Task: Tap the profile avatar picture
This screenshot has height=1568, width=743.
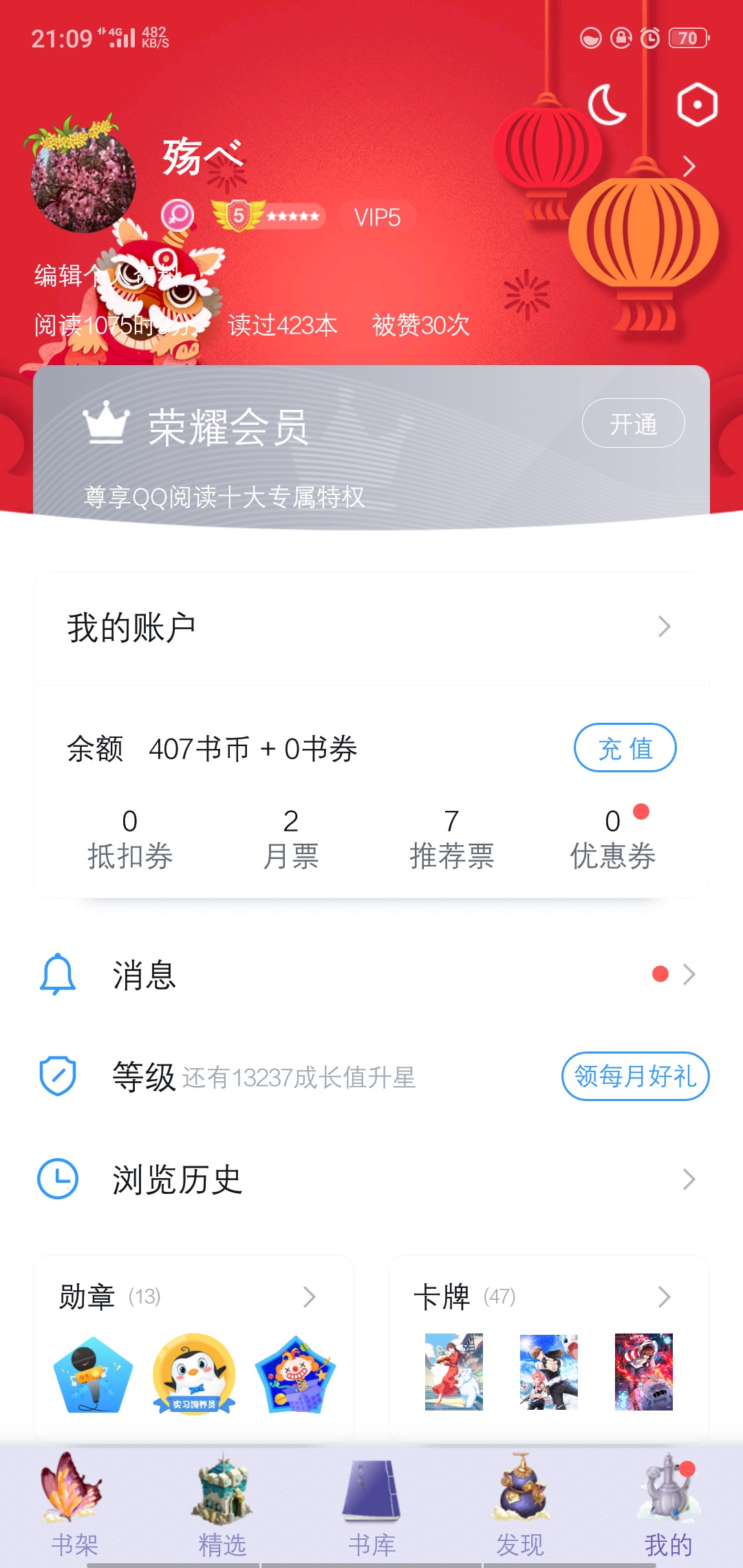Action: (x=83, y=180)
